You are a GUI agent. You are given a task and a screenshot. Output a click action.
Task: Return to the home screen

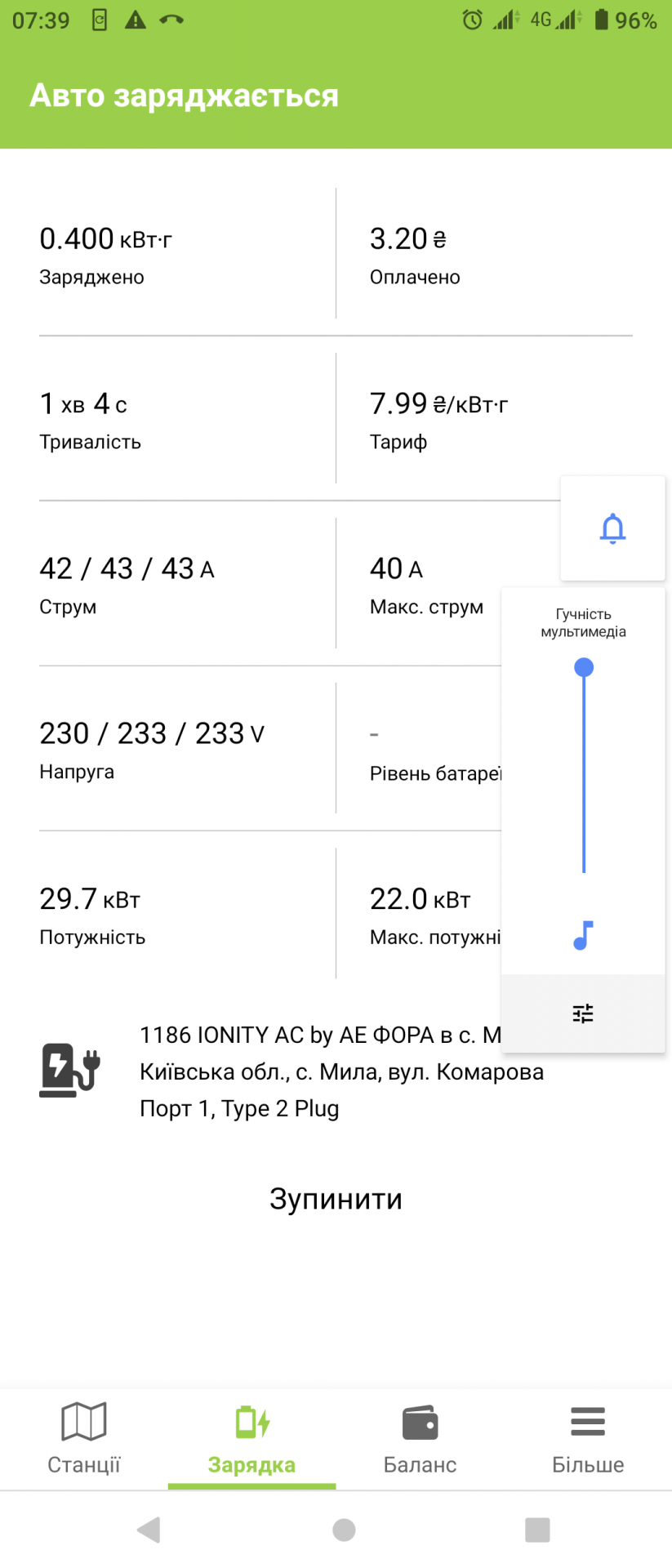tap(344, 1530)
